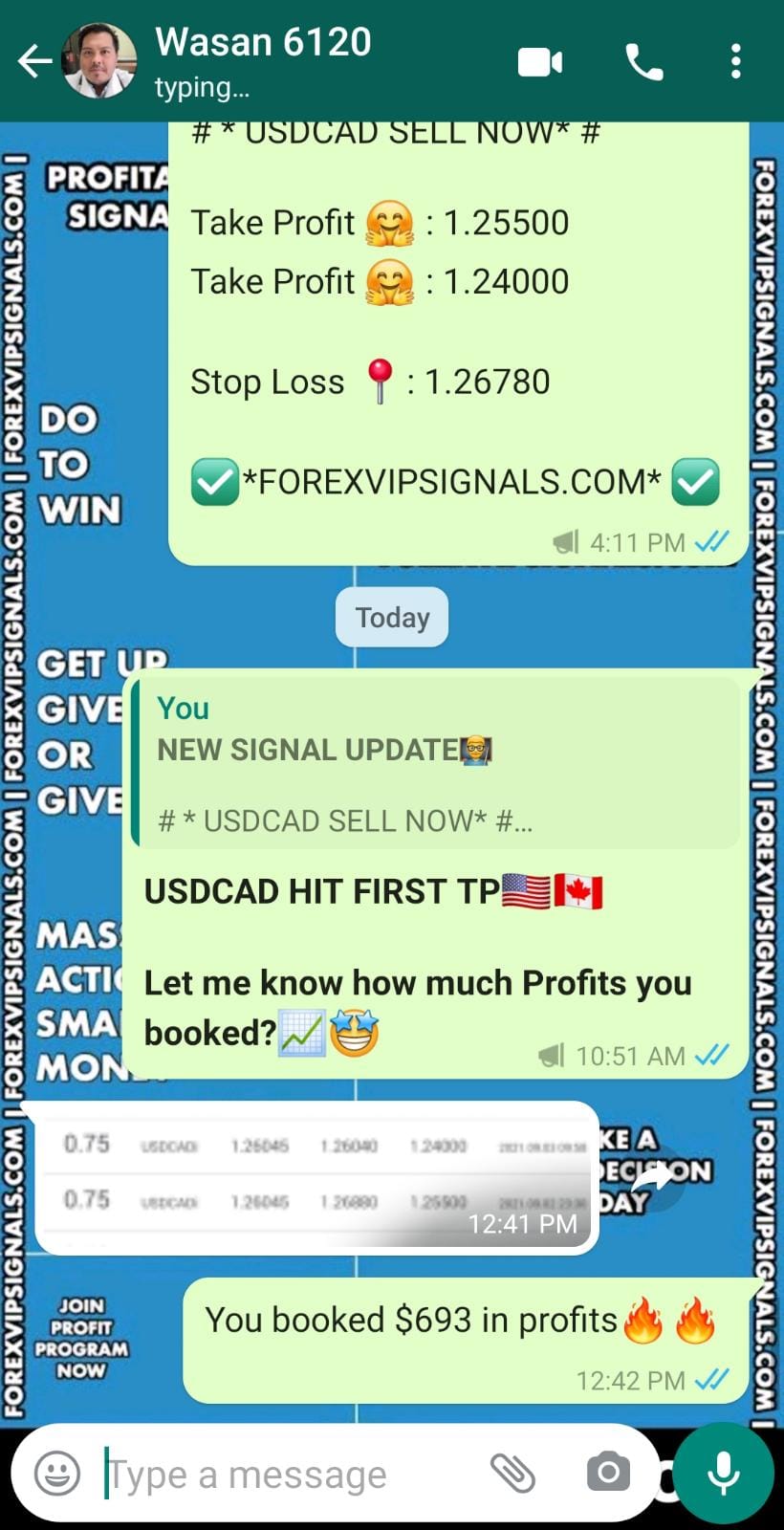Start a video call with Wasan 6120
The image size is (784, 1530).
(x=540, y=62)
